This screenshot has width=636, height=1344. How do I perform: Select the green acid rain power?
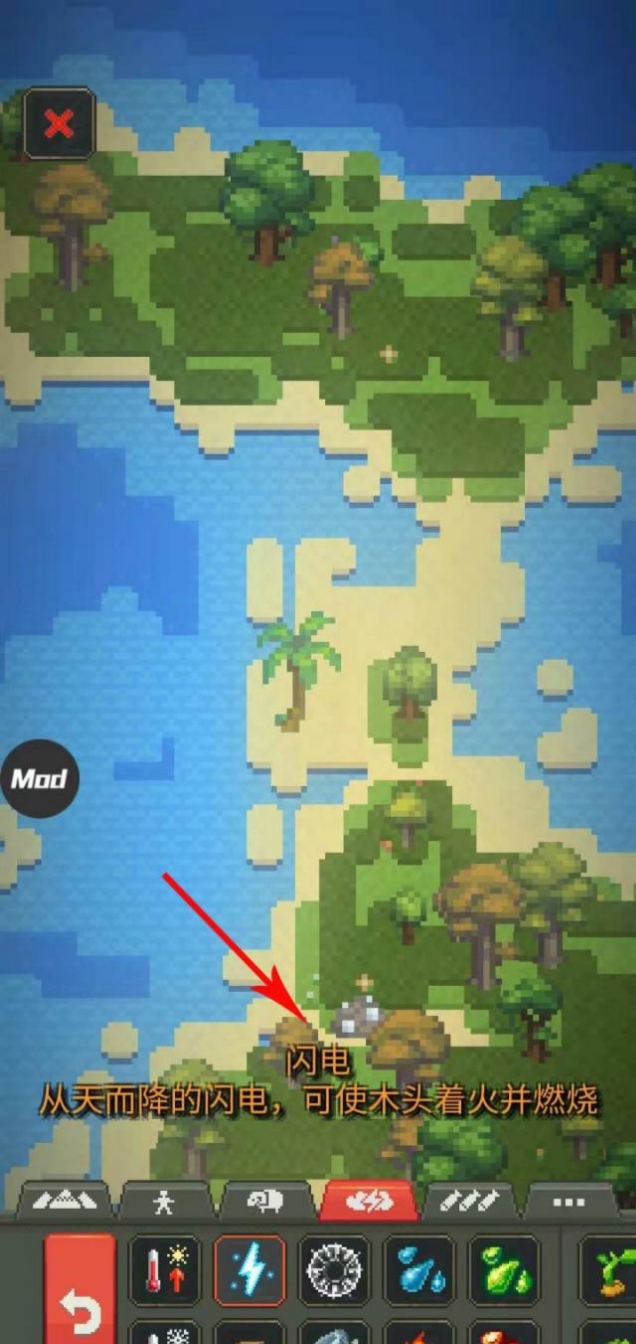click(x=504, y=1271)
